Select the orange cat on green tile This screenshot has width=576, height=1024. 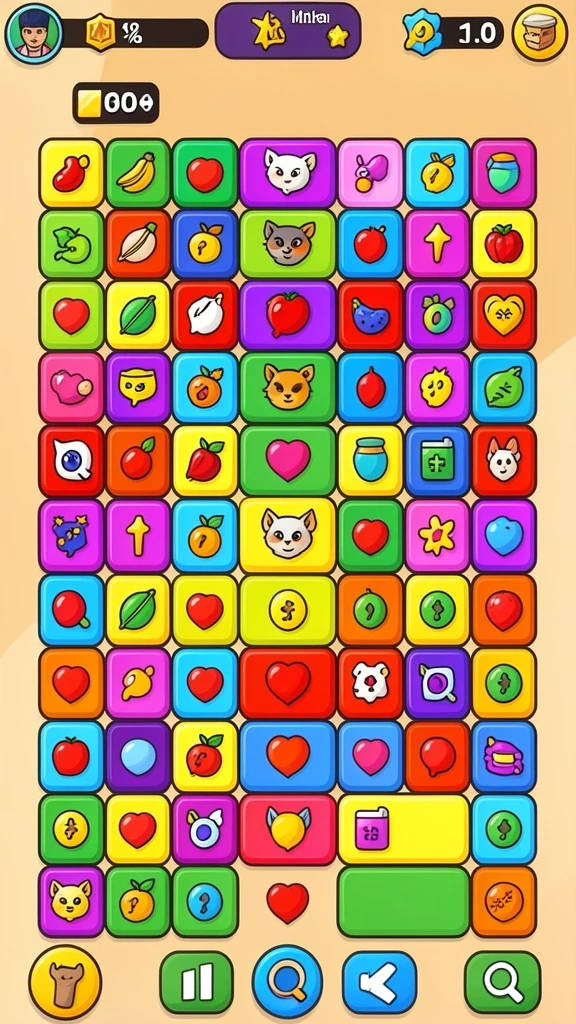tap(288, 387)
